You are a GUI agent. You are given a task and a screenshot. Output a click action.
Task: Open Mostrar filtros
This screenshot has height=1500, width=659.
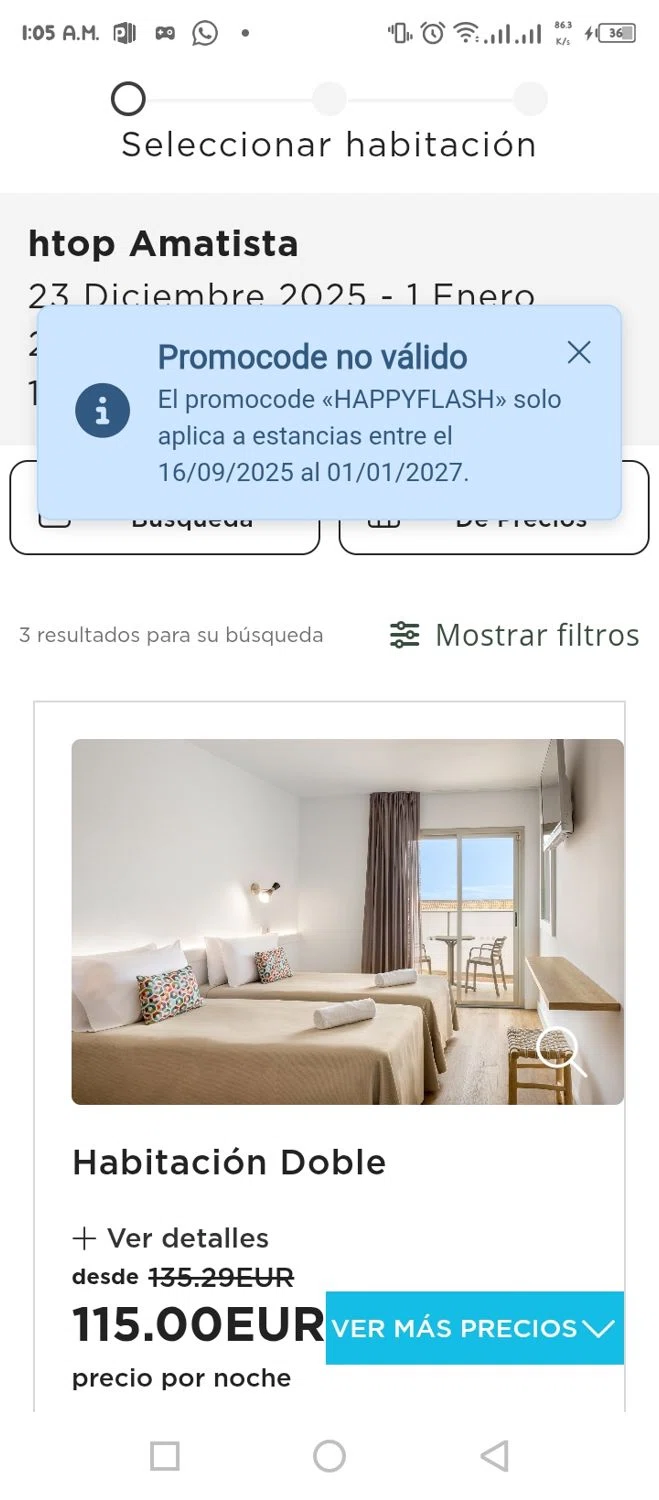pyautogui.click(x=514, y=635)
